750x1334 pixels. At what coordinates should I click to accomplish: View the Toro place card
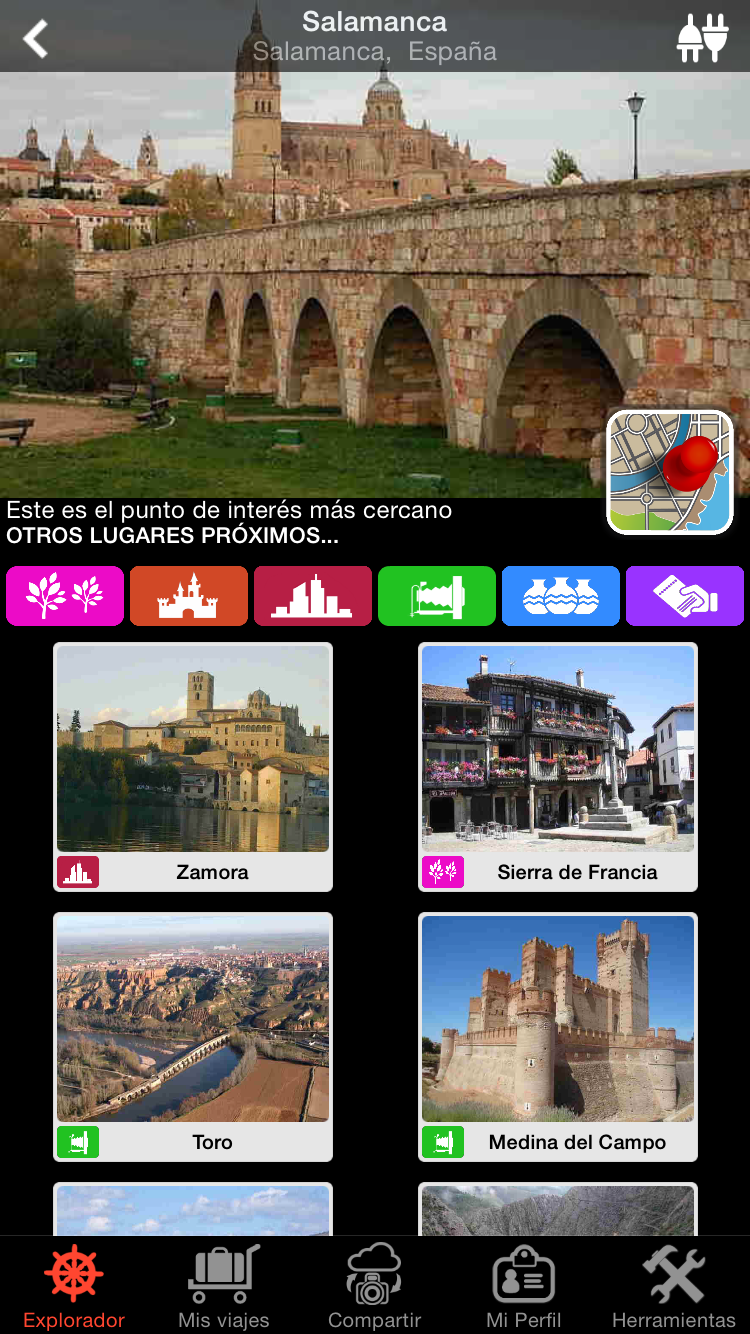pos(193,1037)
